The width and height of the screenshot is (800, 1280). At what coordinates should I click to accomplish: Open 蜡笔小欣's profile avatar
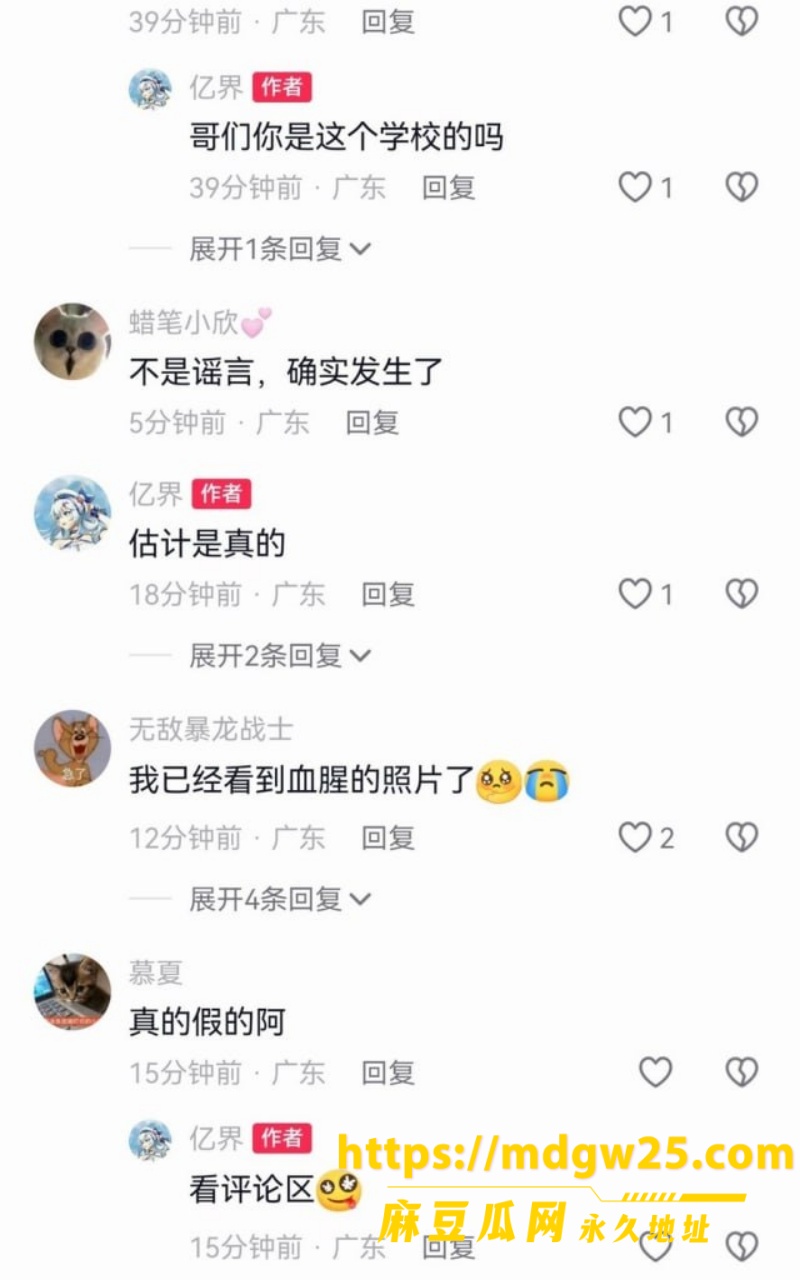72,342
